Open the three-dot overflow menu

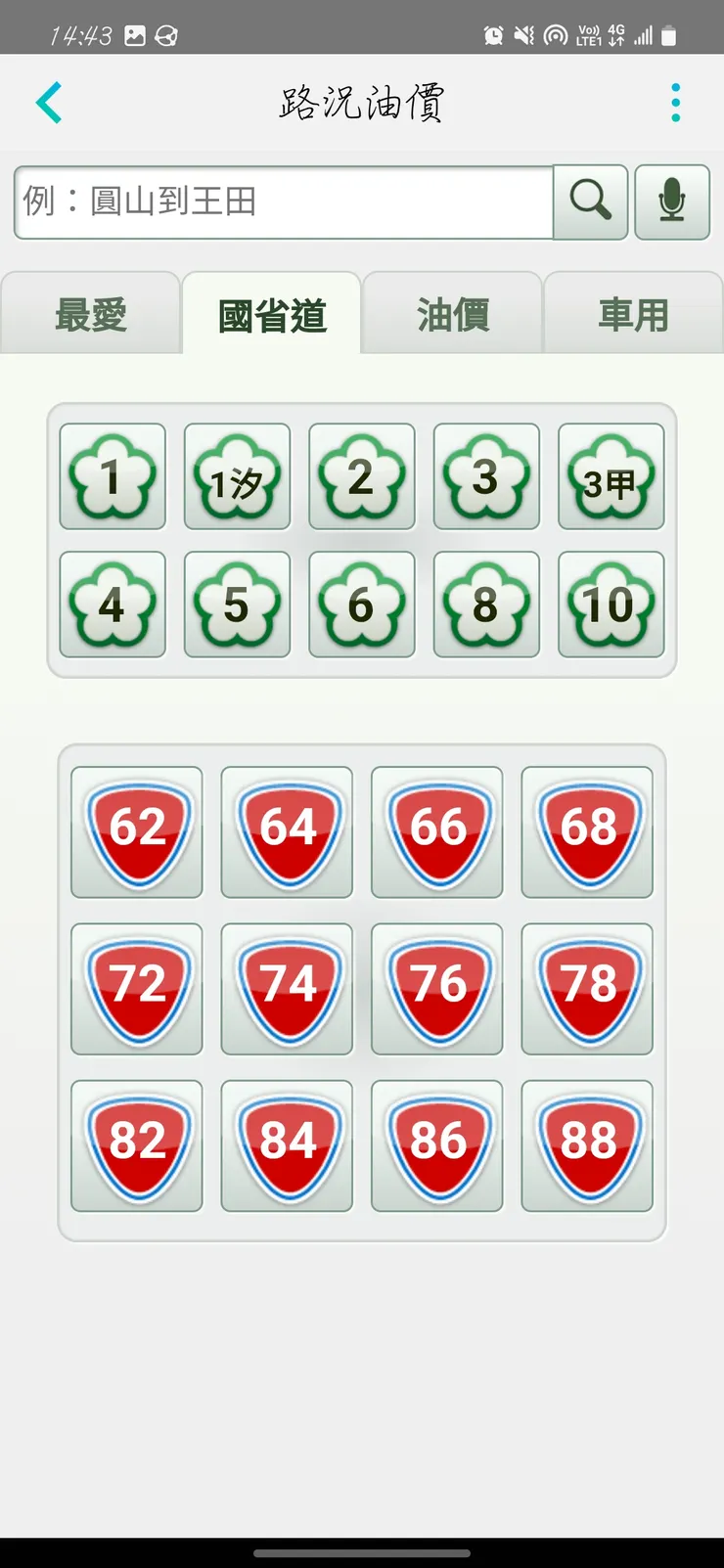675,103
